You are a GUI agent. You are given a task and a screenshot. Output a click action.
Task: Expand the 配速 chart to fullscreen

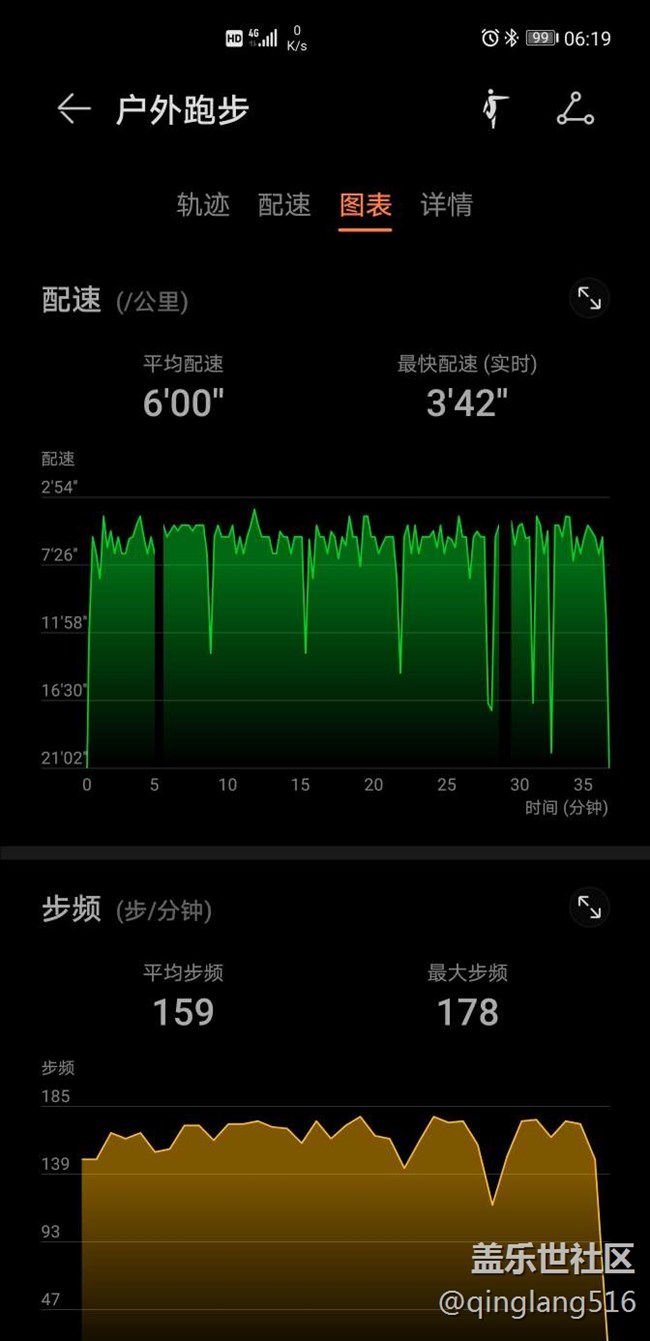point(589,299)
